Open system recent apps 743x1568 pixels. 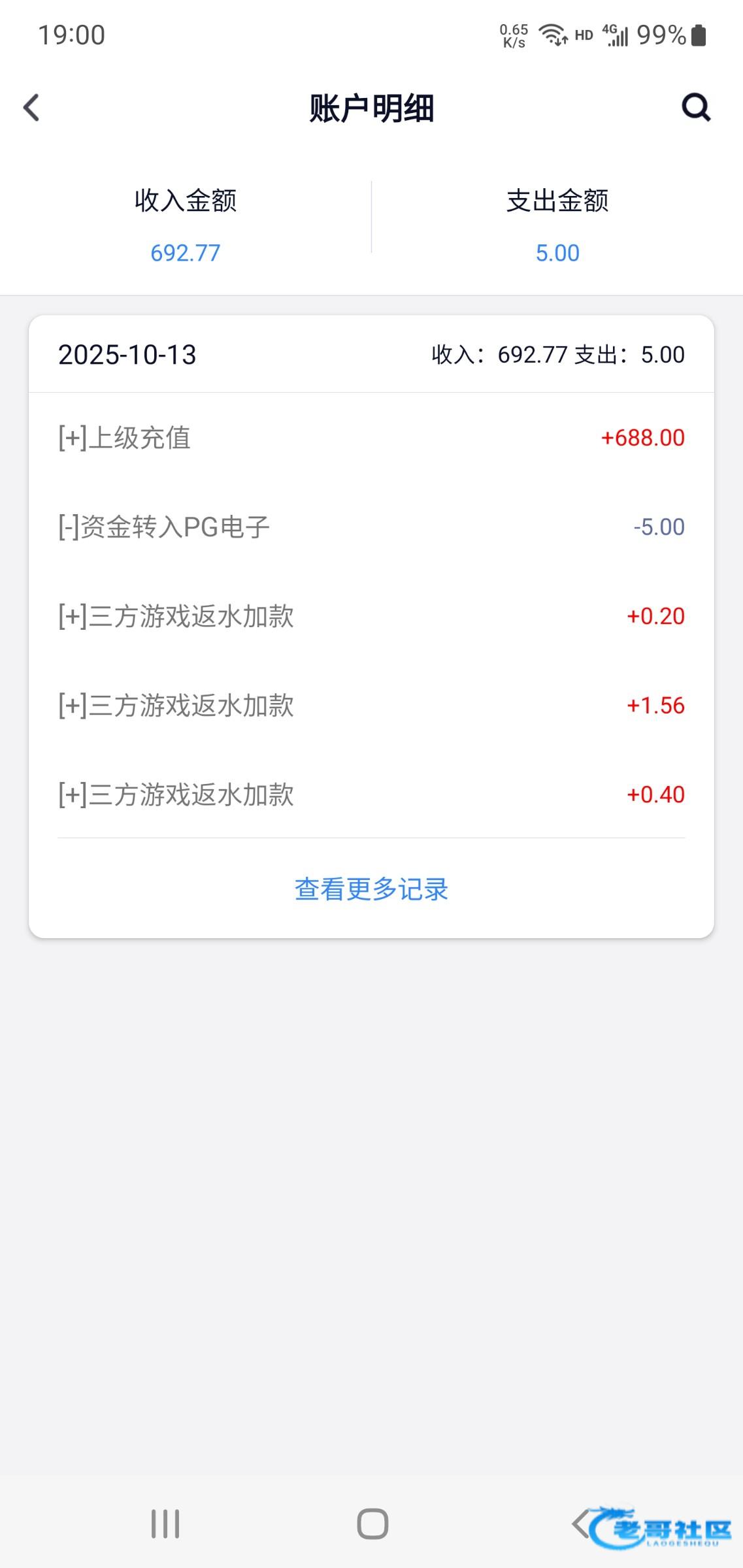165,1524
